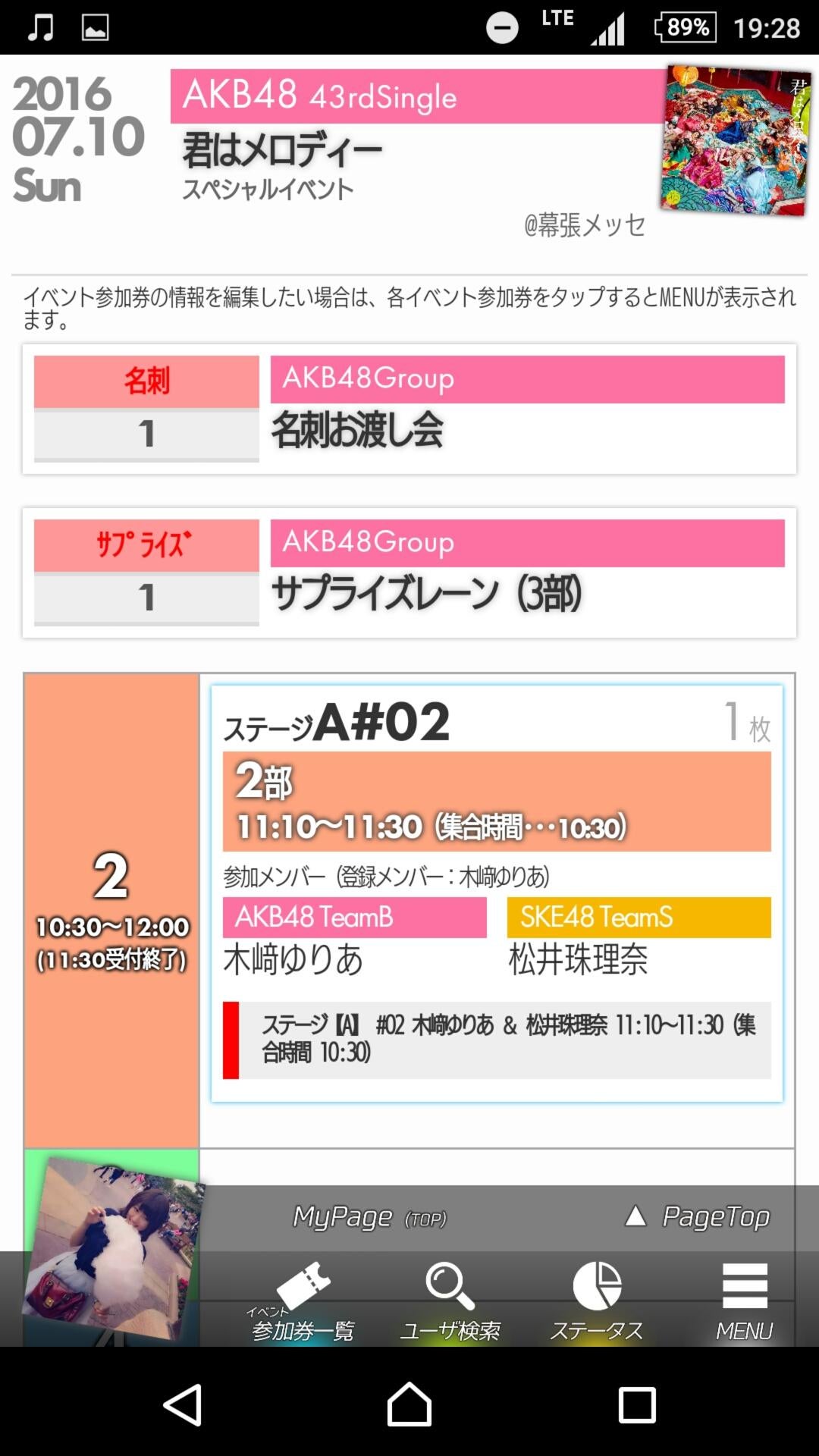Open the MENU hamburger button
Viewport: 819px width, 1456px height.
[744, 1301]
